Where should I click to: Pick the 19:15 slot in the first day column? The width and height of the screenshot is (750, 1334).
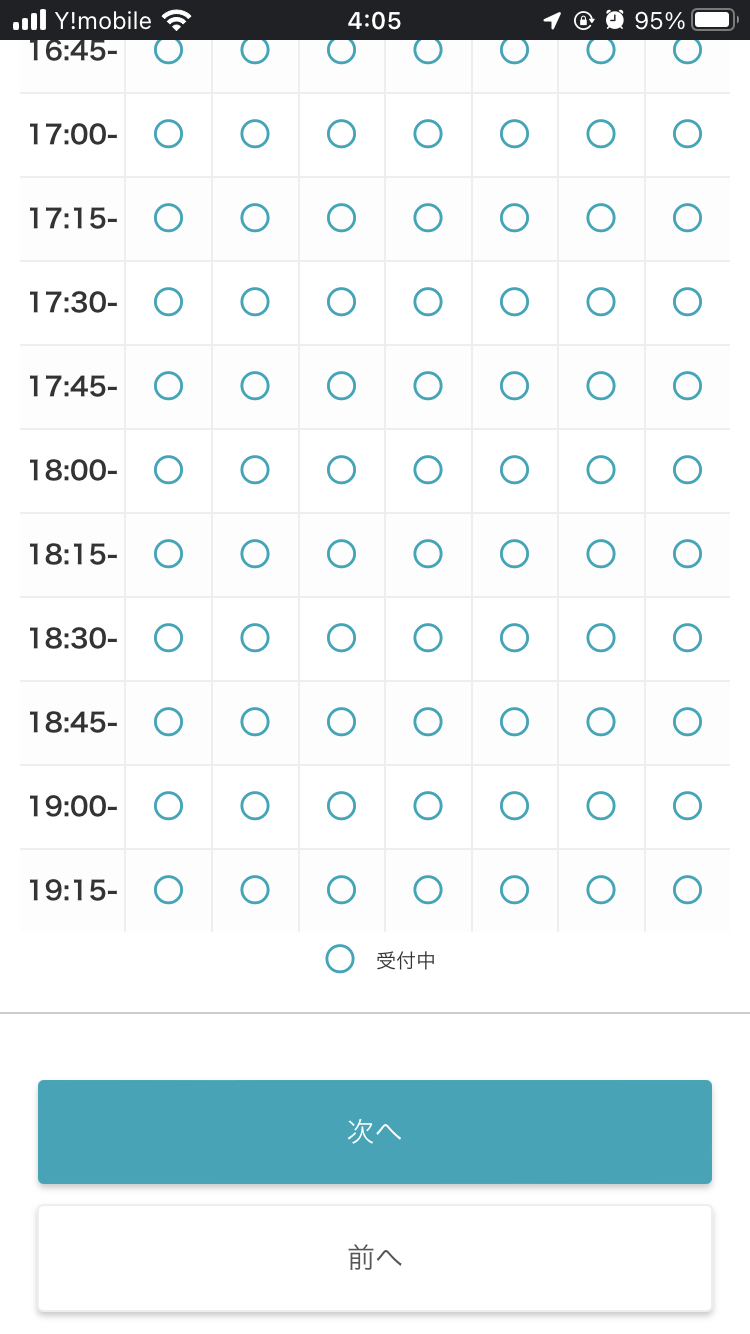point(168,889)
